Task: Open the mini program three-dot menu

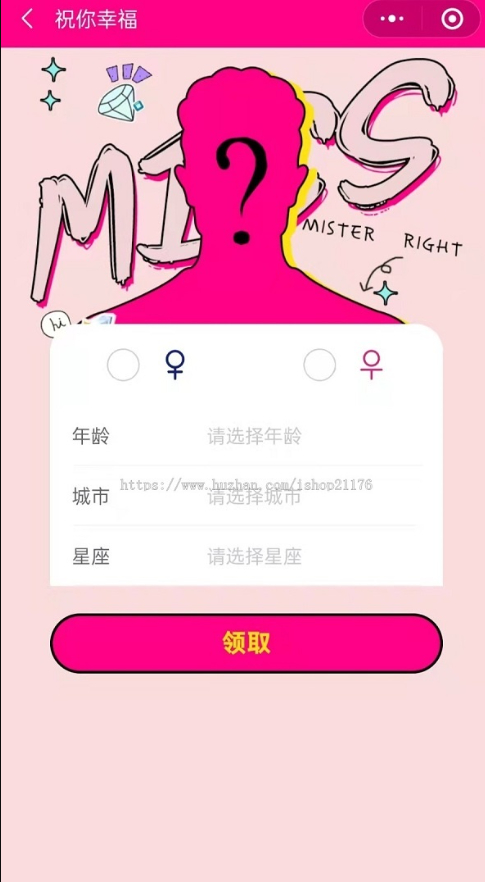Action: click(392, 19)
